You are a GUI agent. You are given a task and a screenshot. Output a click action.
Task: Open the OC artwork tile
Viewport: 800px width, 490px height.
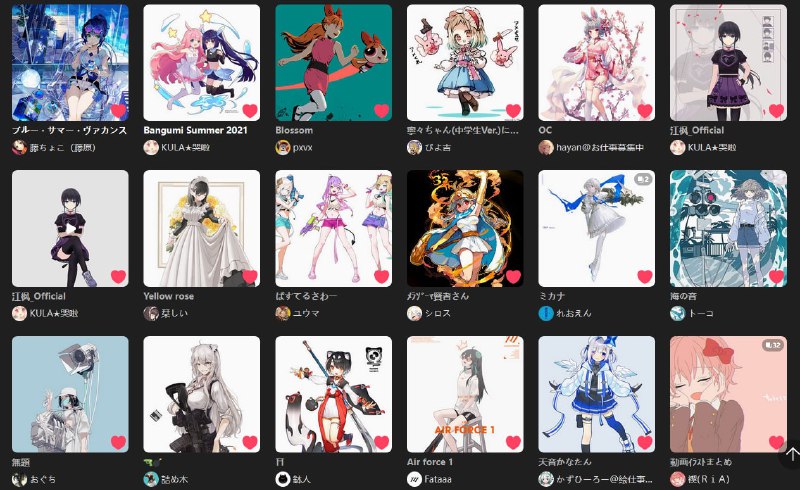596,60
